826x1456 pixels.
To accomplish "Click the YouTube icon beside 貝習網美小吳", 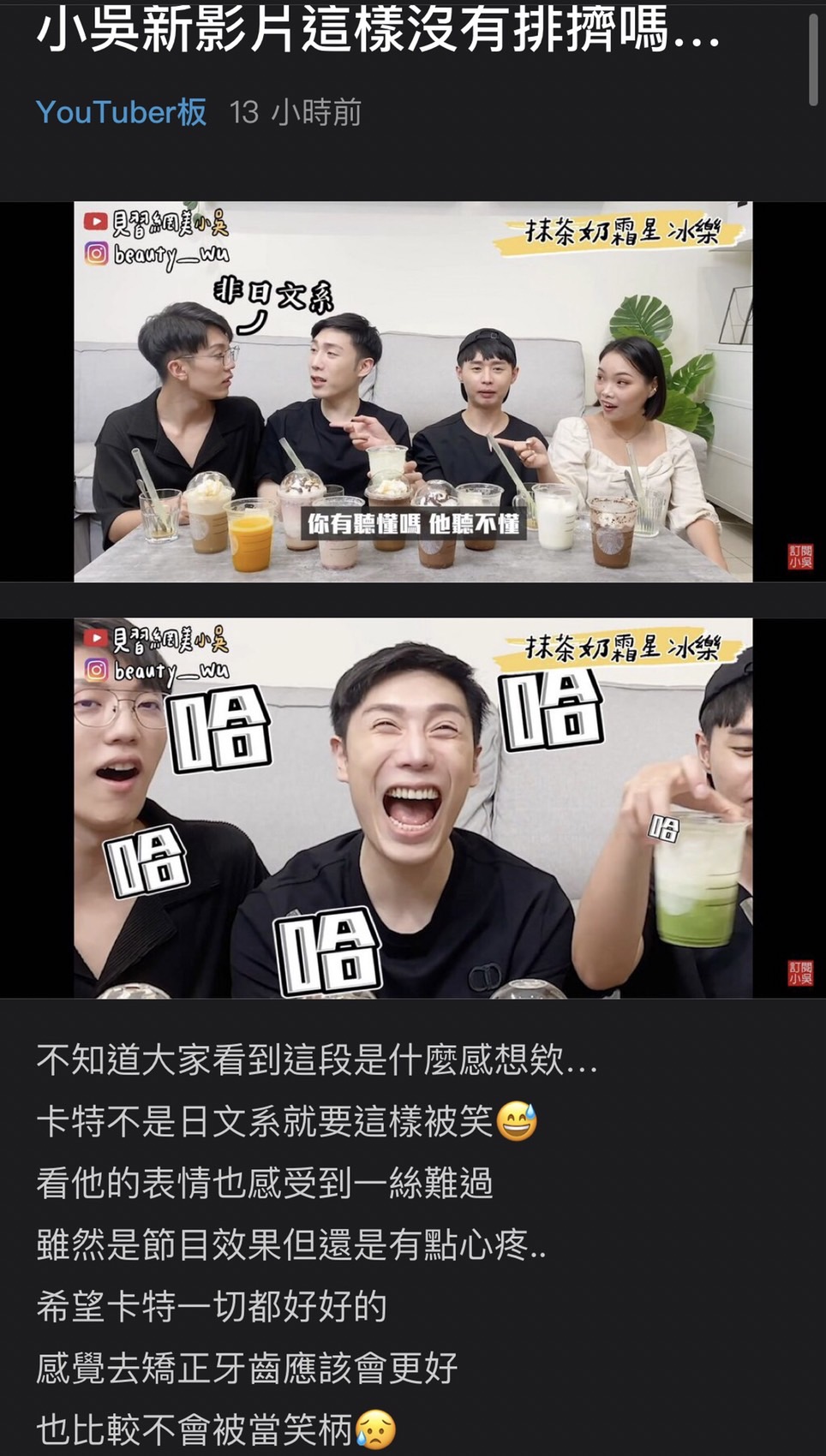I will (x=97, y=223).
